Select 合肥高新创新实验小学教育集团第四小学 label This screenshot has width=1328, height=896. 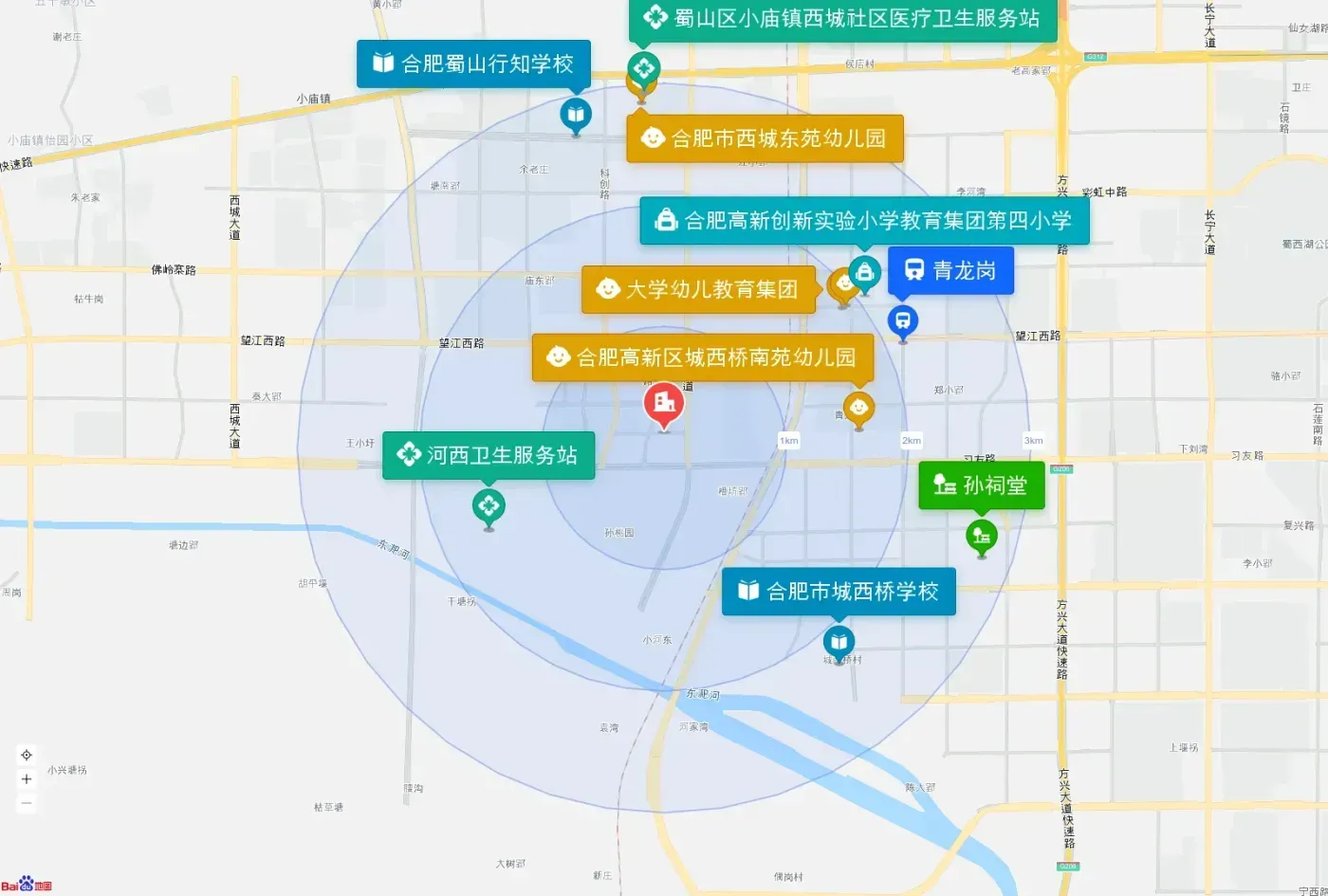(864, 221)
